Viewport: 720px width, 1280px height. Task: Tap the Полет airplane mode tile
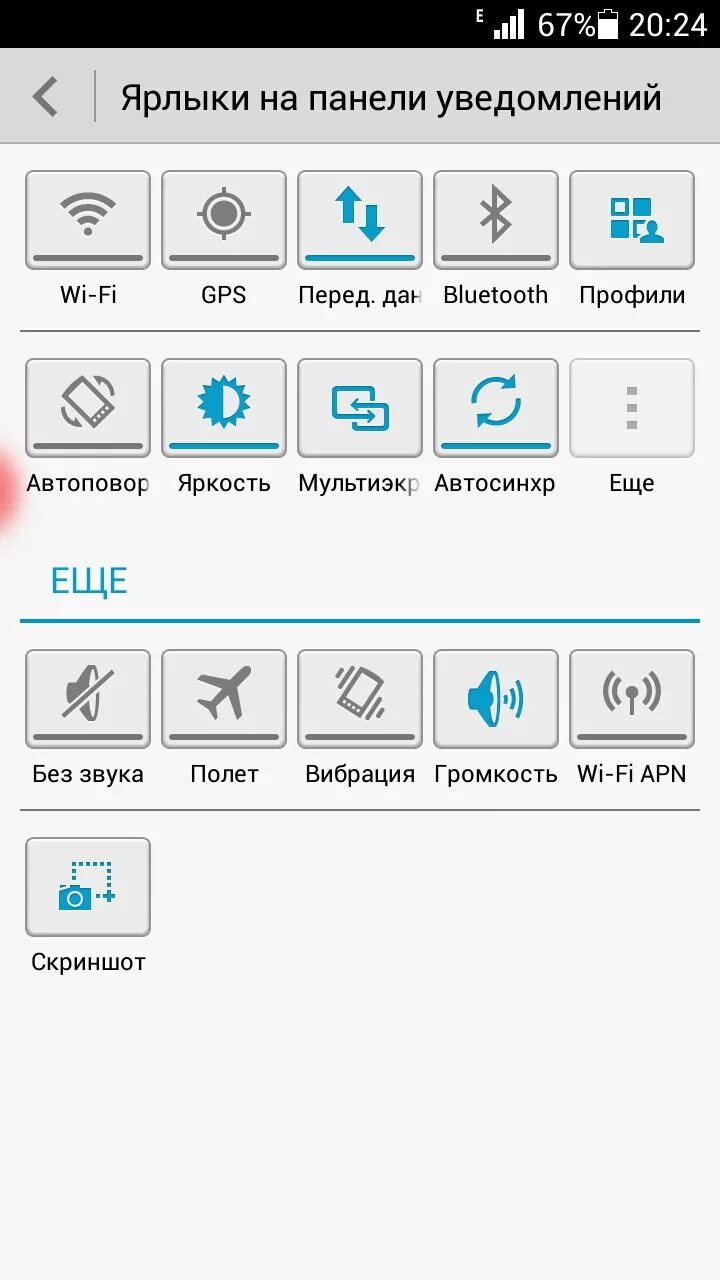pyautogui.click(x=224, y=698)
